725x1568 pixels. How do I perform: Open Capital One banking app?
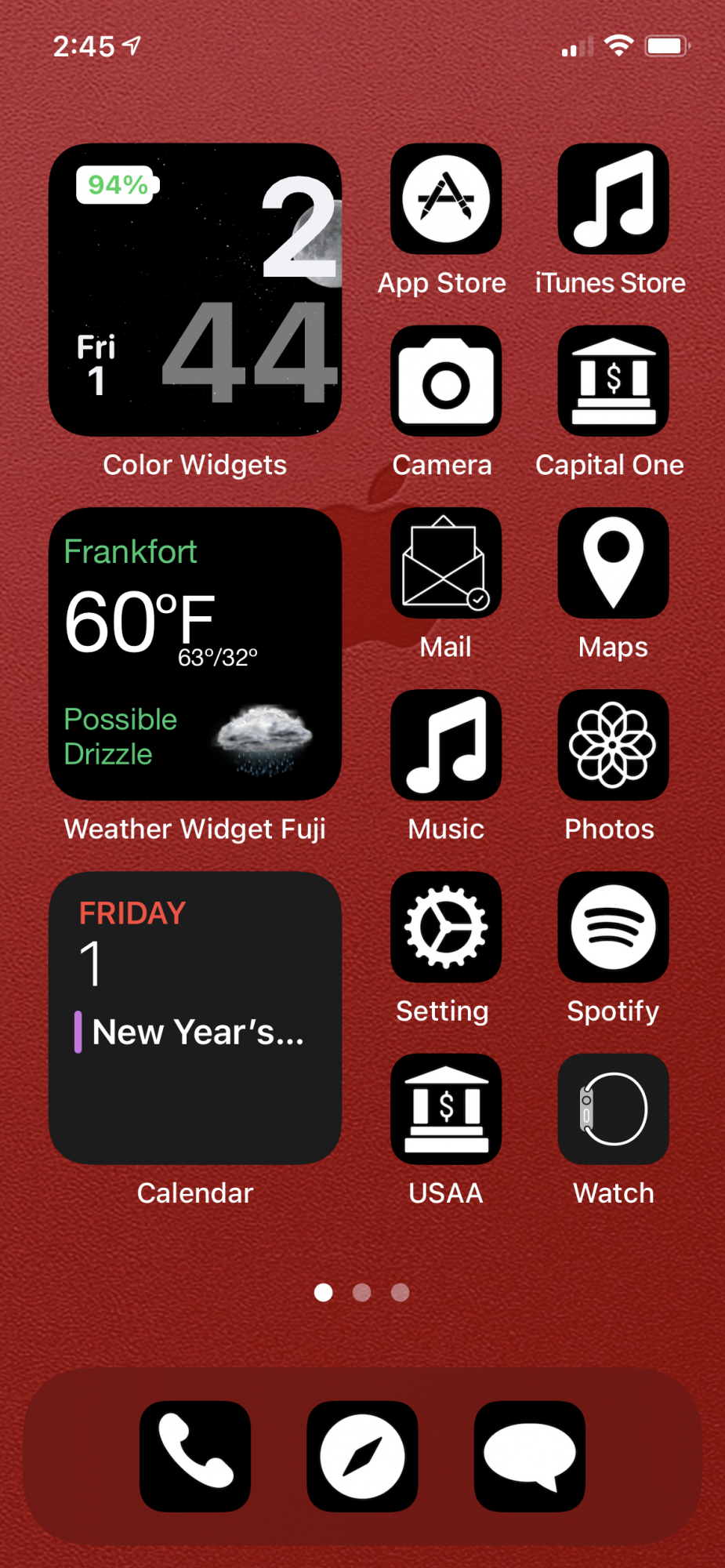613,381
